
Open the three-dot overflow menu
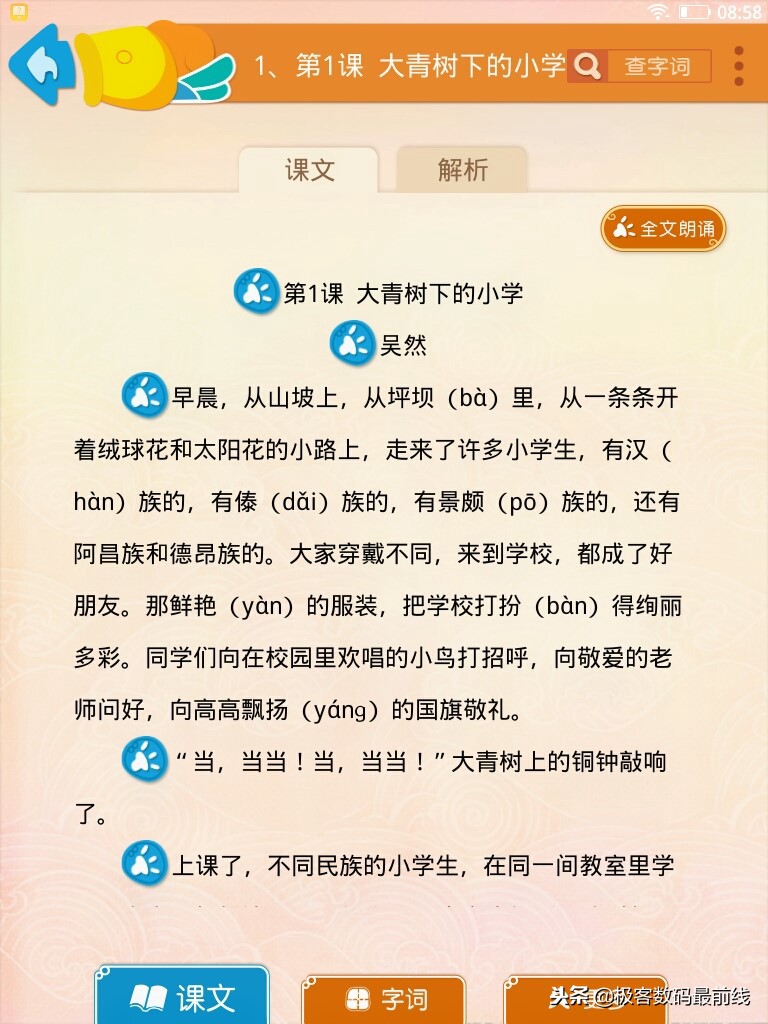pos(740,66)
